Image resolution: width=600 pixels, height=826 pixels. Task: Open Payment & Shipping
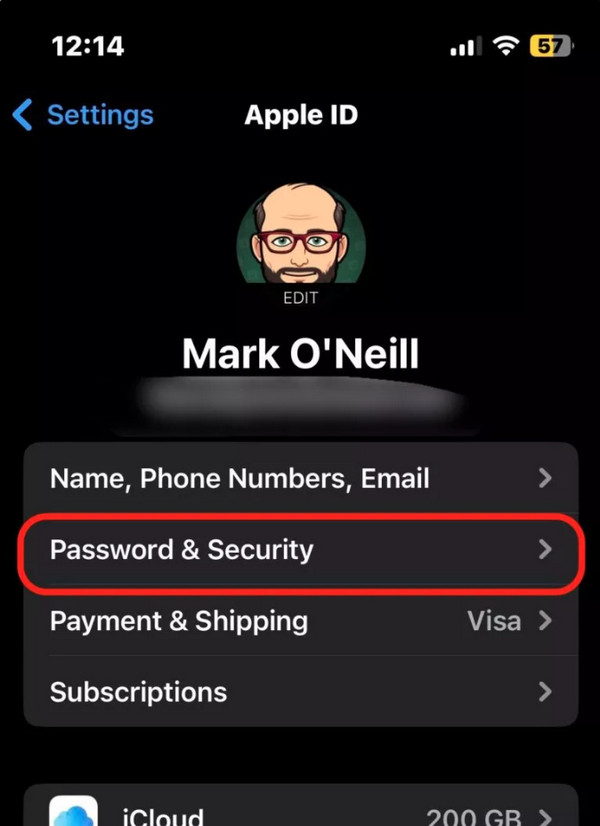(x=300, y=621)
